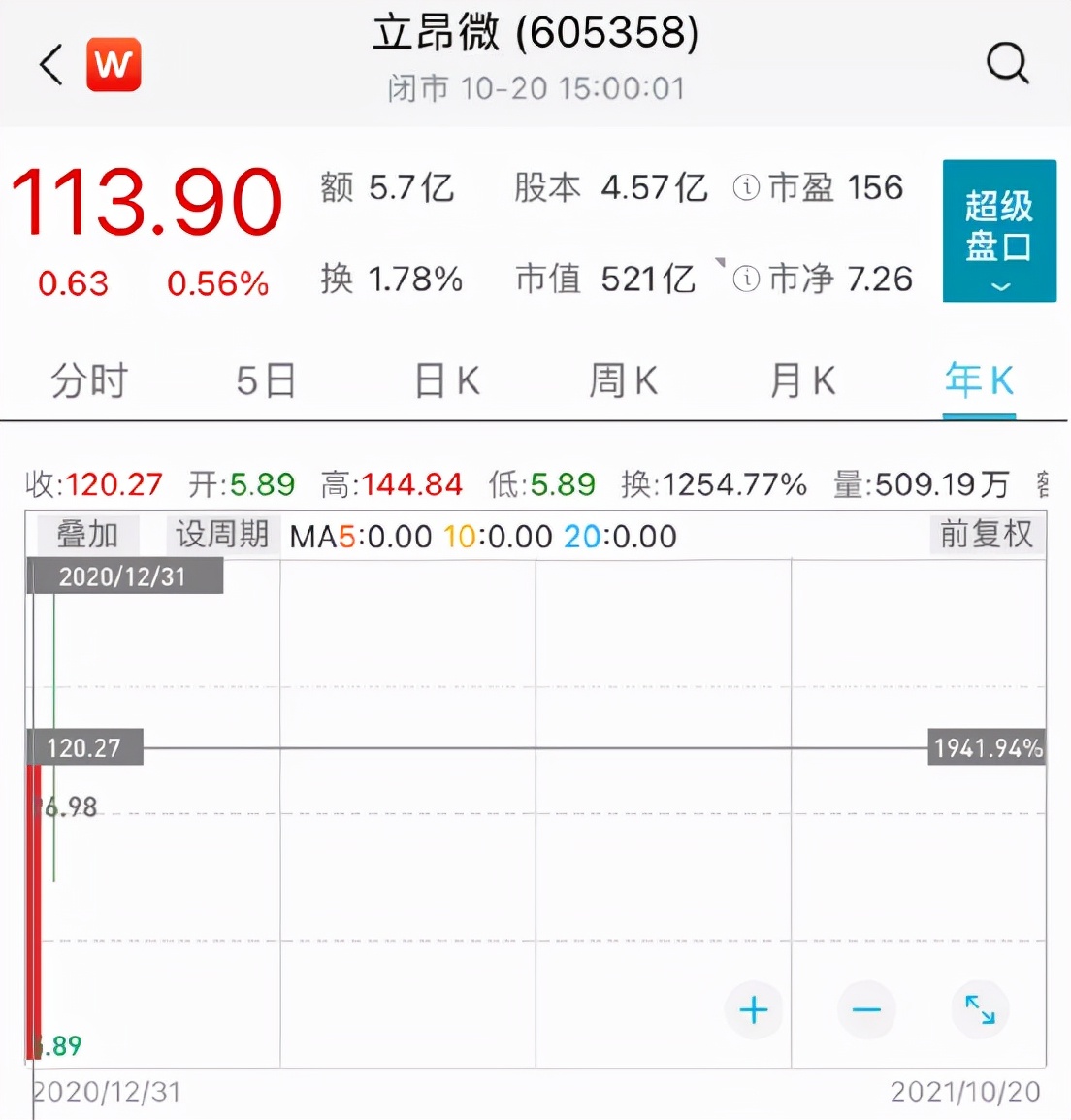Switch to the 分时 tab
This screenshot has height=1120, width=1071.
[x=89, y=380]
